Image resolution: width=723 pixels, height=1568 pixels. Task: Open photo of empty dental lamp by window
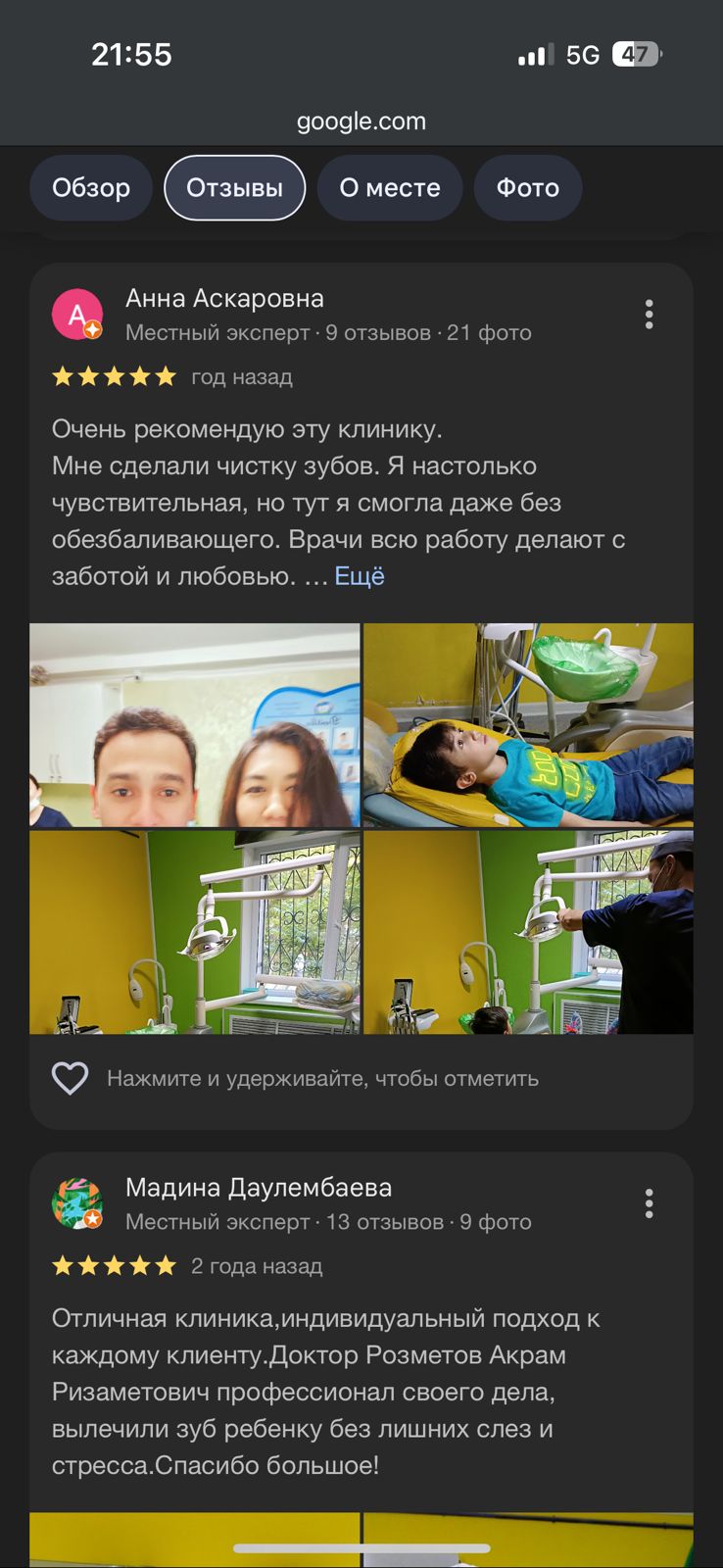point(195,932)
